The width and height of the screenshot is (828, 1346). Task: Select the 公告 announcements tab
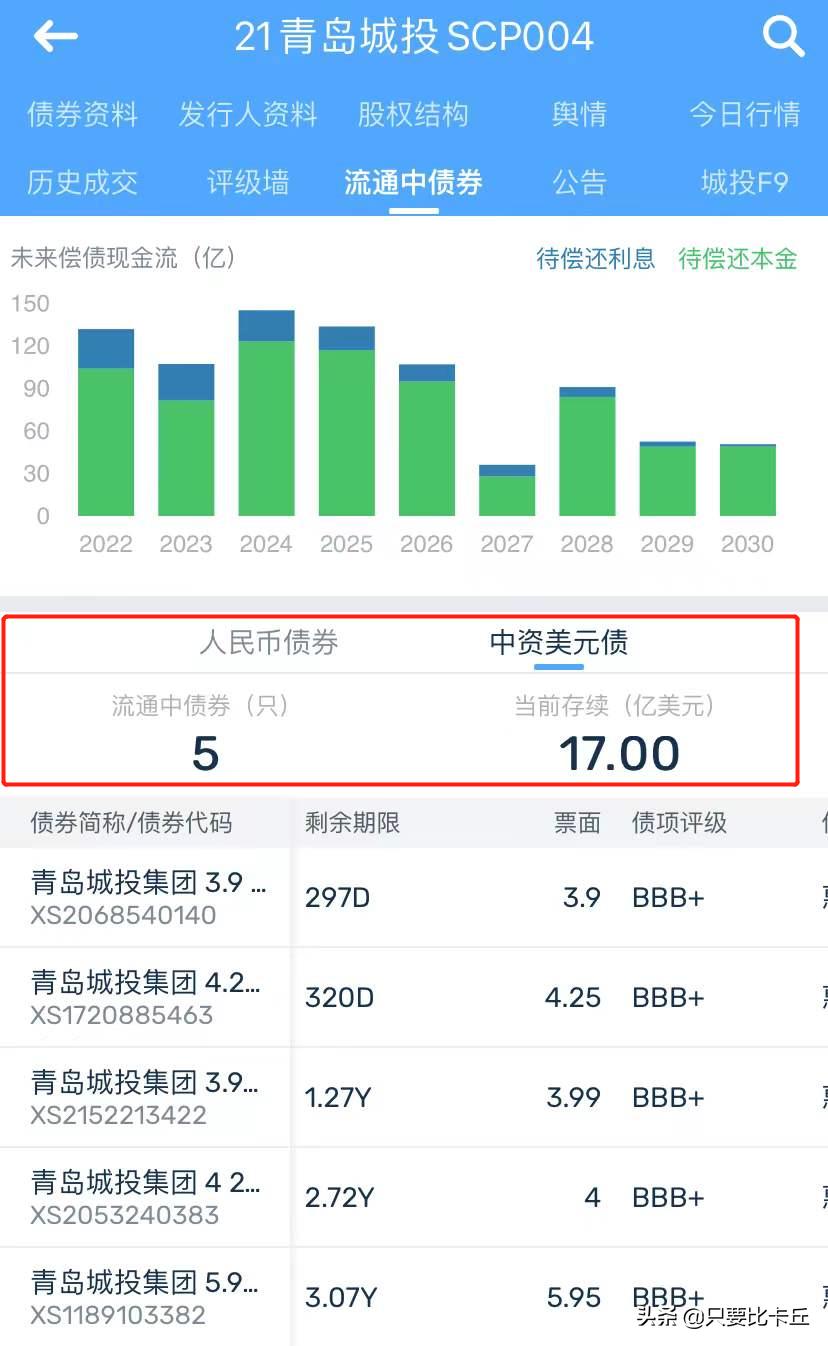[x=579, y=182]
